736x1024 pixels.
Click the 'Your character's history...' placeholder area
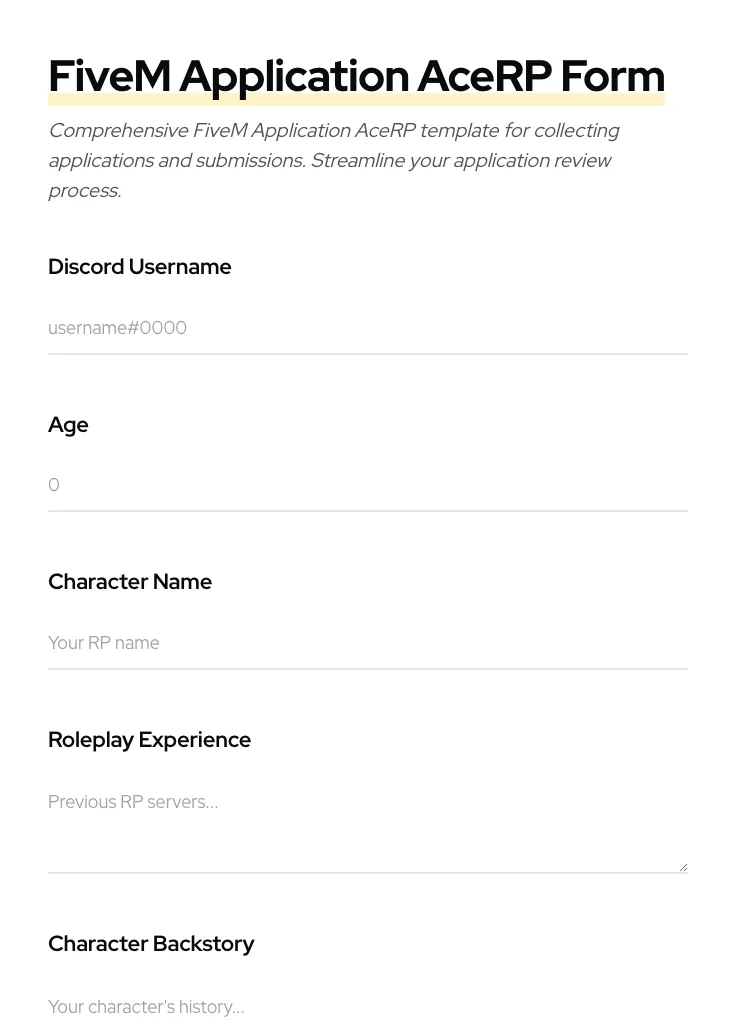(x=146, y=1007)
